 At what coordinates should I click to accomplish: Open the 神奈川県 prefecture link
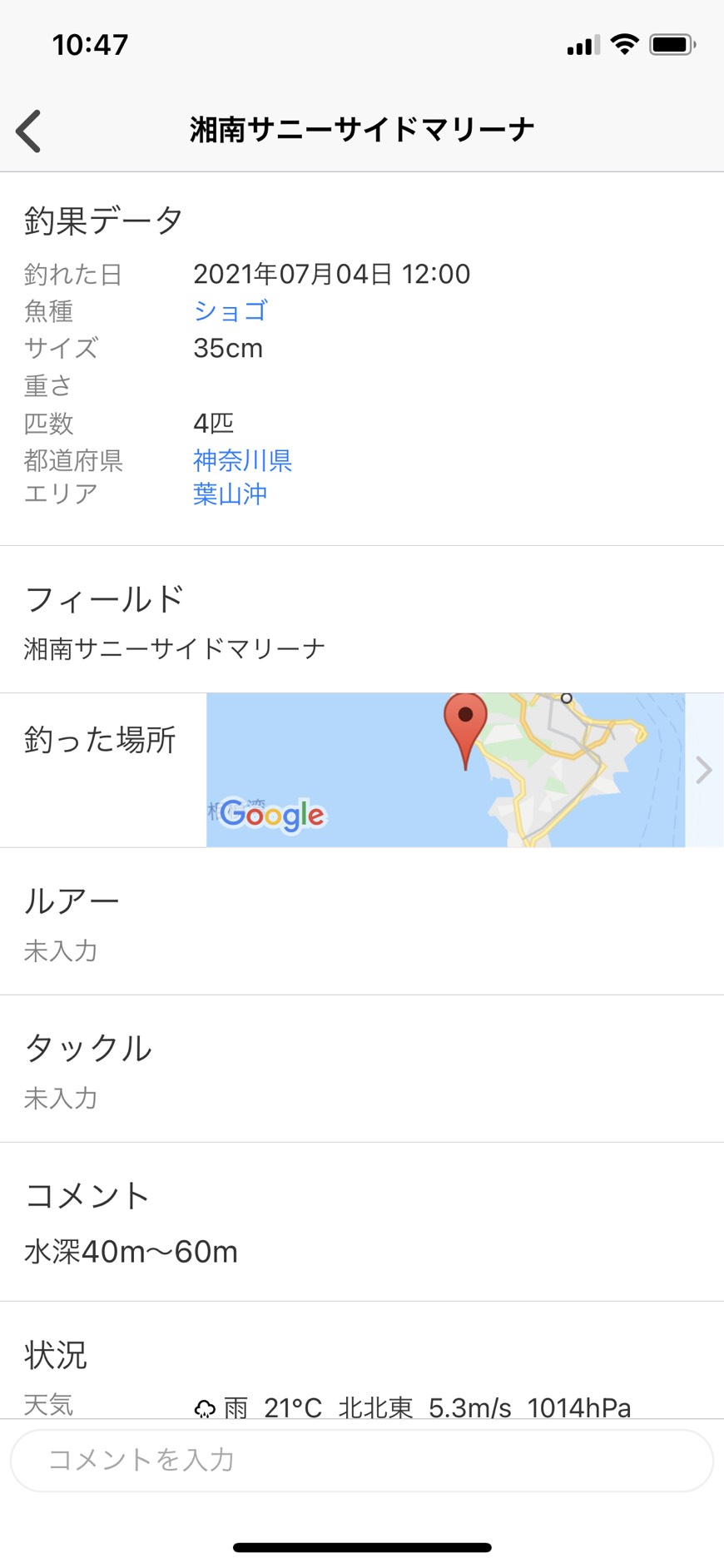click(242, 459)
